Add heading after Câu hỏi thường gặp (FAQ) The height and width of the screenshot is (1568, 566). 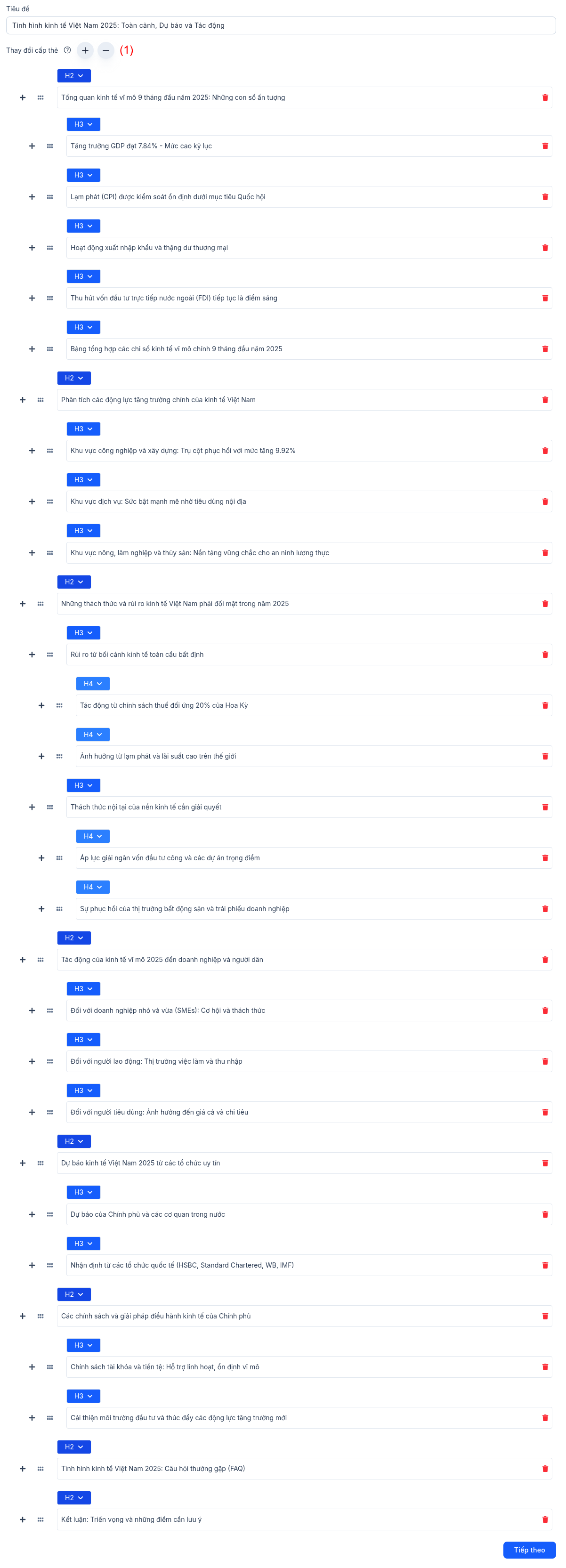coord(23,1468)
